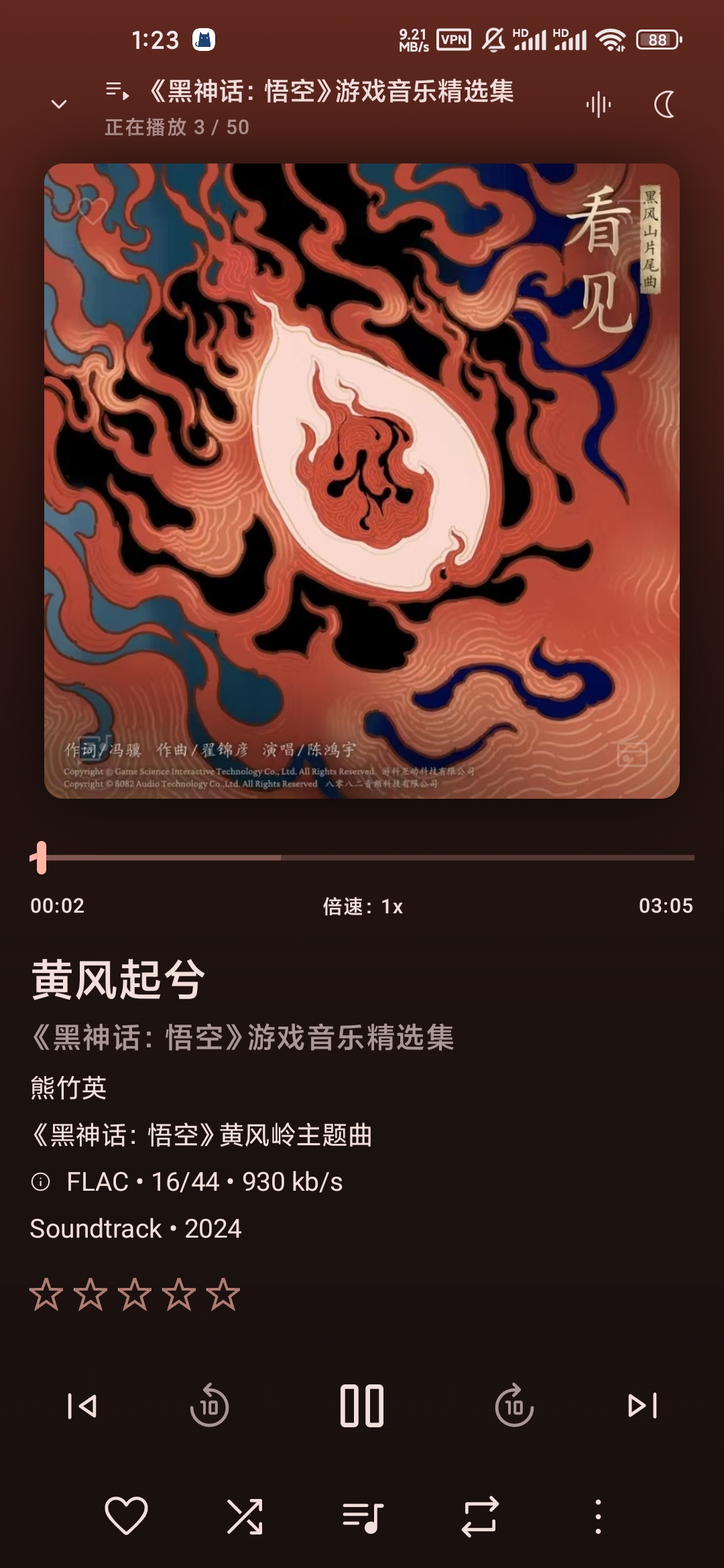The image size is (724, 1568).
Task: Rewind 10 seconds
Action: tap(209, 1405)
